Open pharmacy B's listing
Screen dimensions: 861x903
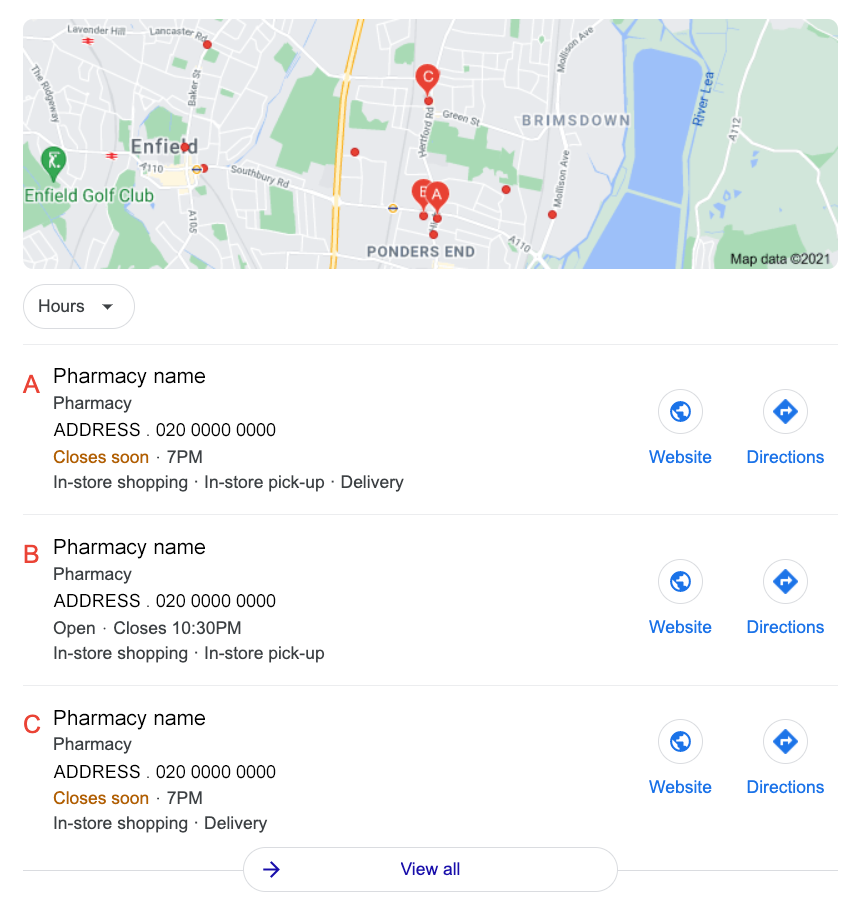coord(129,548)
